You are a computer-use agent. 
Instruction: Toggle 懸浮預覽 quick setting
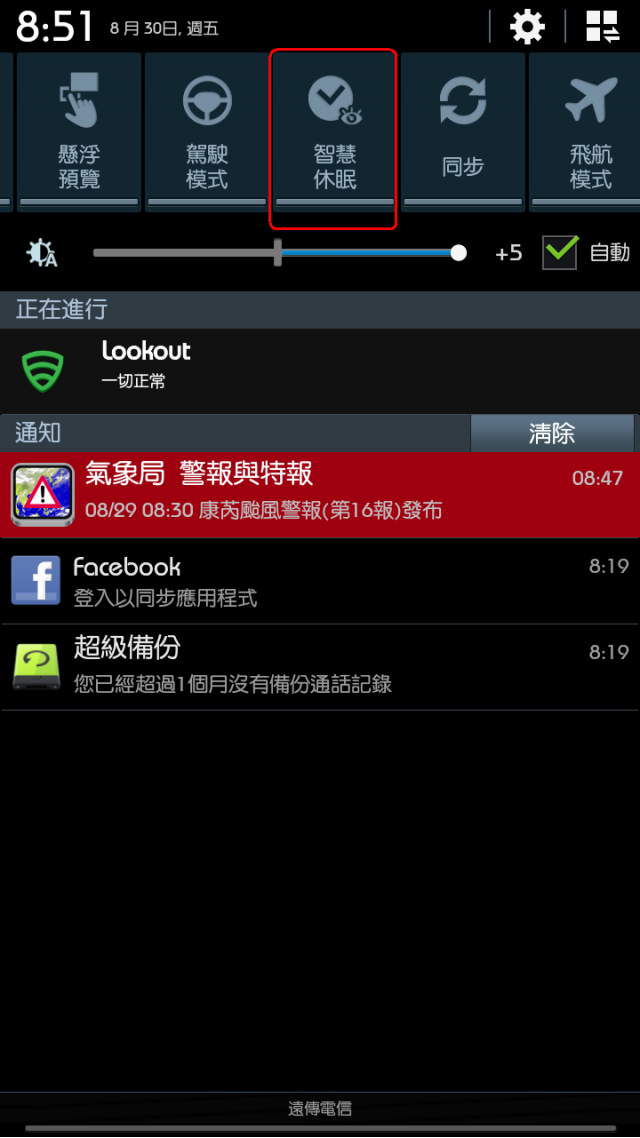coord(79,132)
